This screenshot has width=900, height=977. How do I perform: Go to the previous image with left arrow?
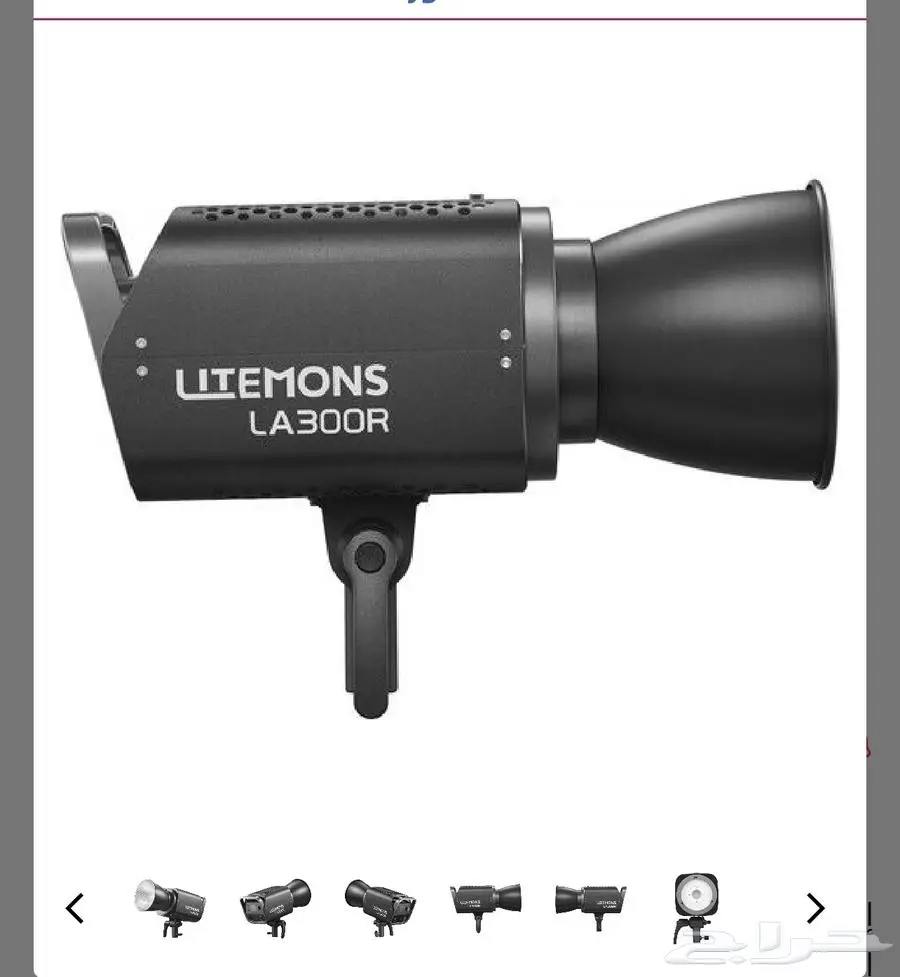coord(75,908)
